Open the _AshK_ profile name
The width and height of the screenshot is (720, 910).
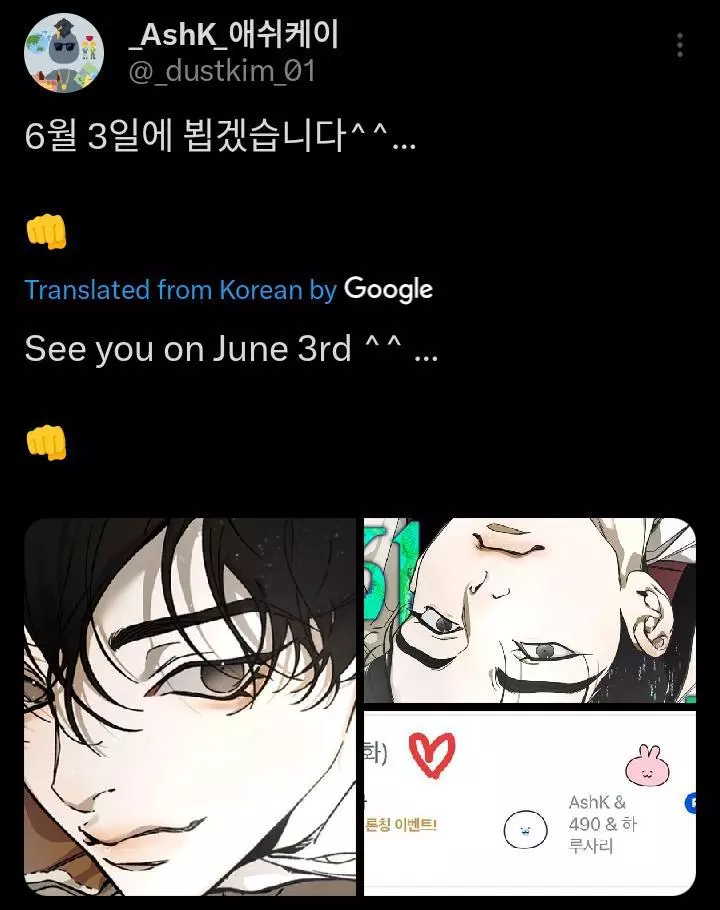233,36
